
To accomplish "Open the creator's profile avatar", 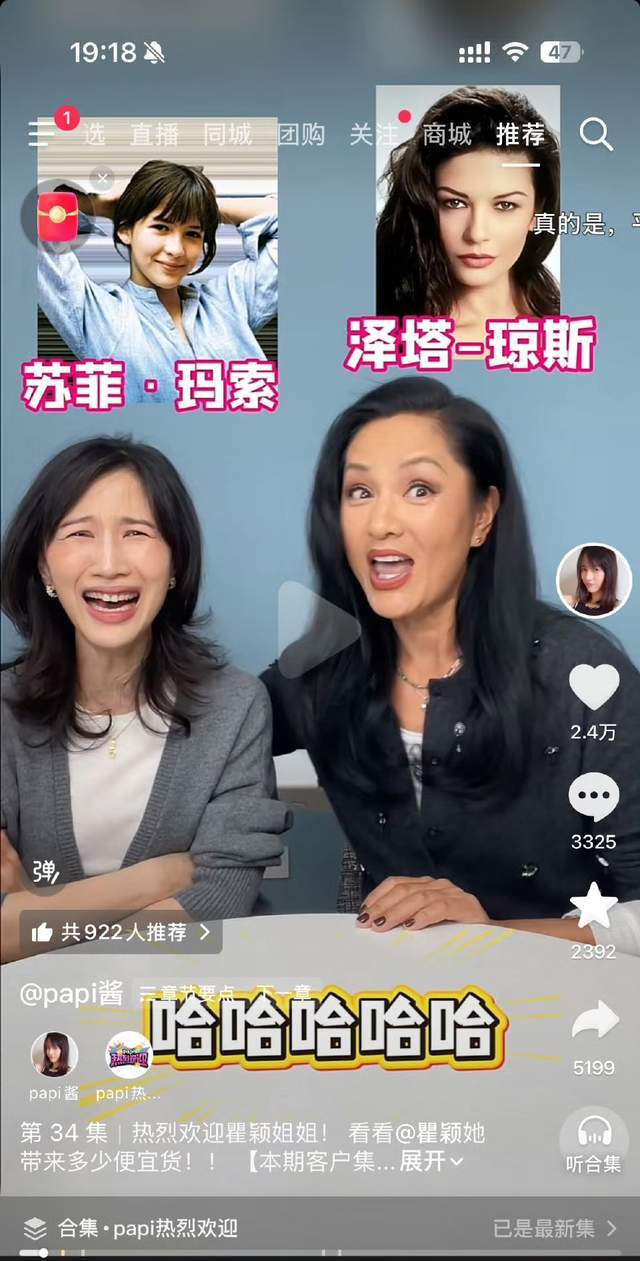I will click(594, 580).
